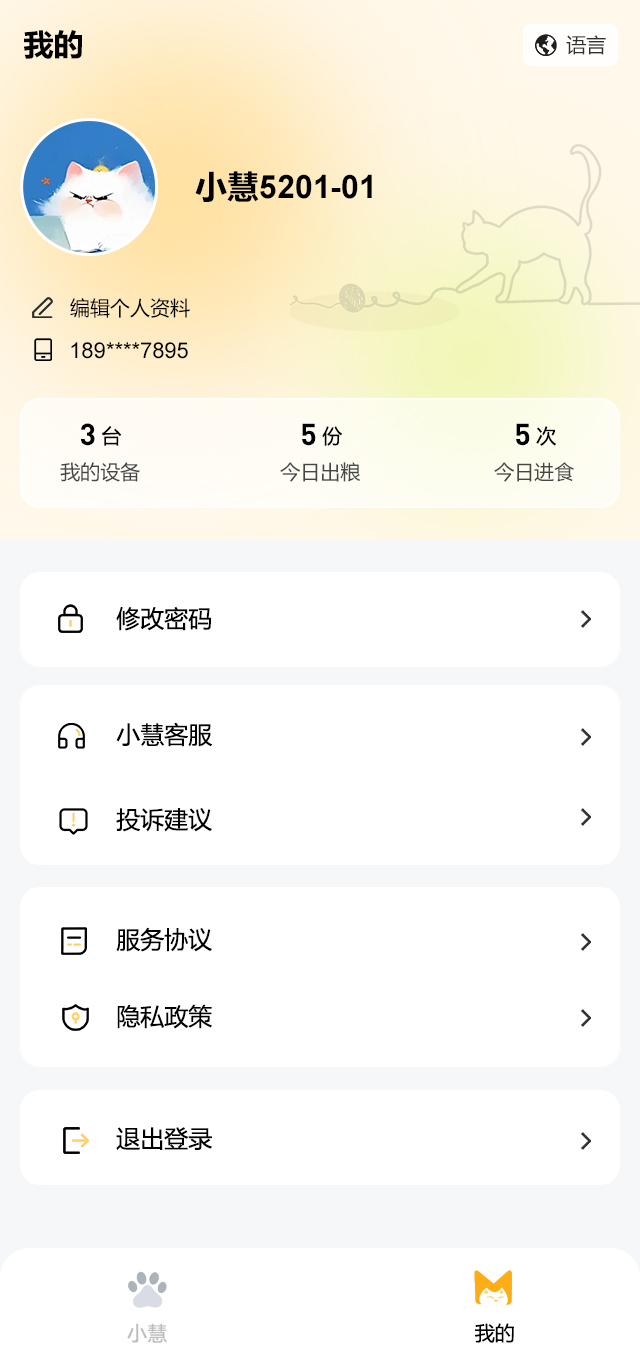The image size is (640, 1360).
Task: Check 今日进食 feeding count
Action: pos(534,452)
